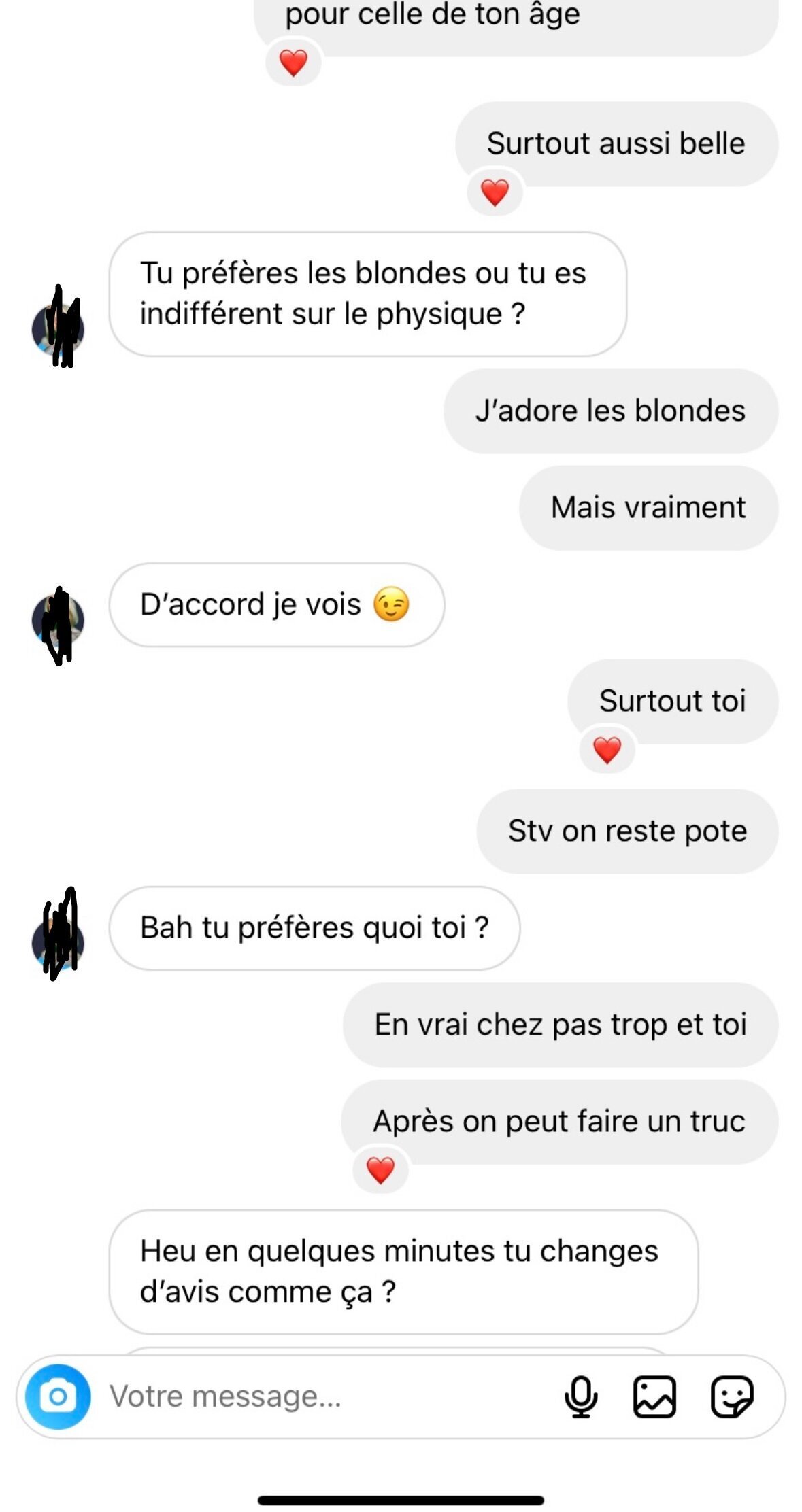Image resolution: width=802 pixels, height=1512 pixels.
Task: Attach a photo from the gallery icon
Action: click(x=654, y=1396)
